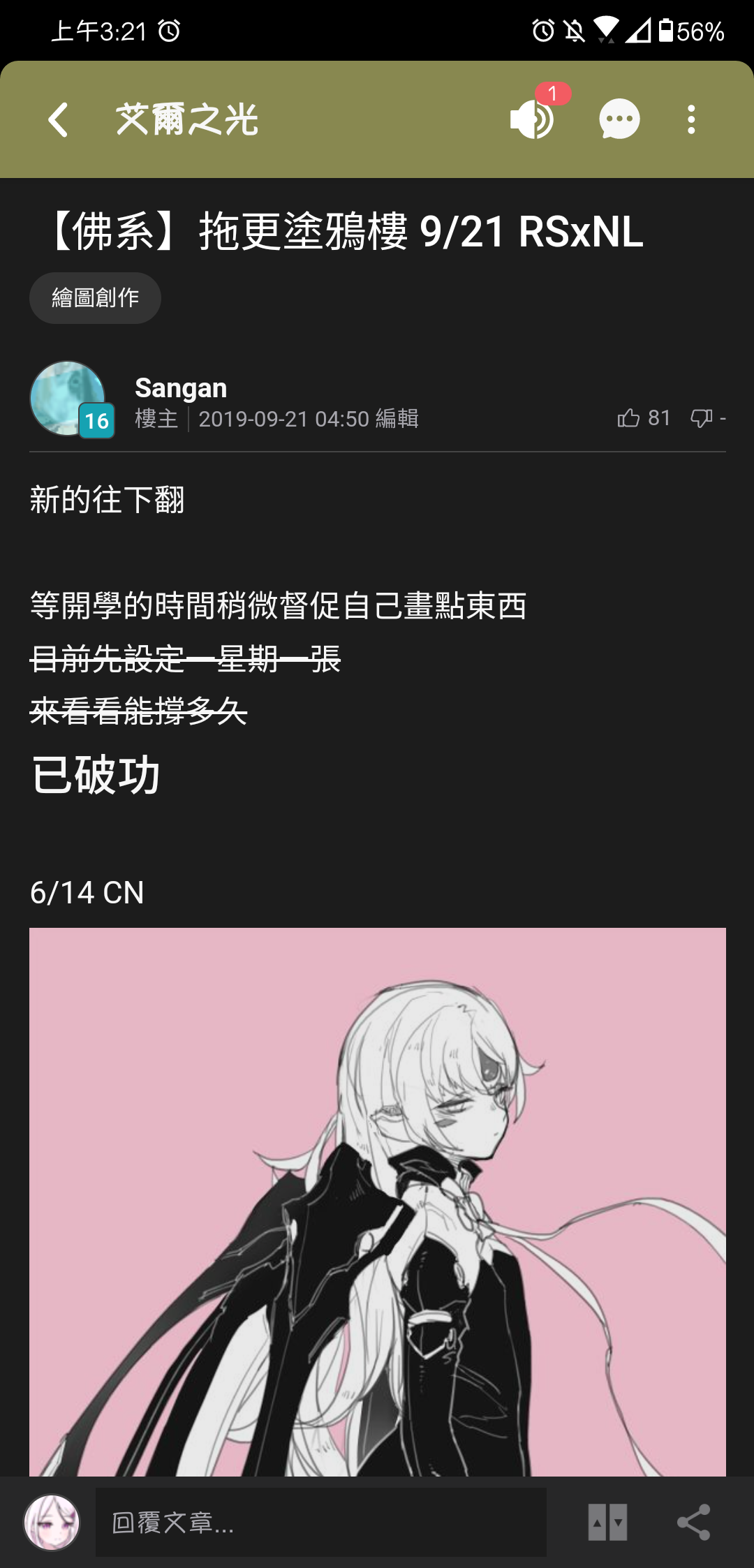
Task: Open the announcements speaker icon
Action: (x=533, y=119)
